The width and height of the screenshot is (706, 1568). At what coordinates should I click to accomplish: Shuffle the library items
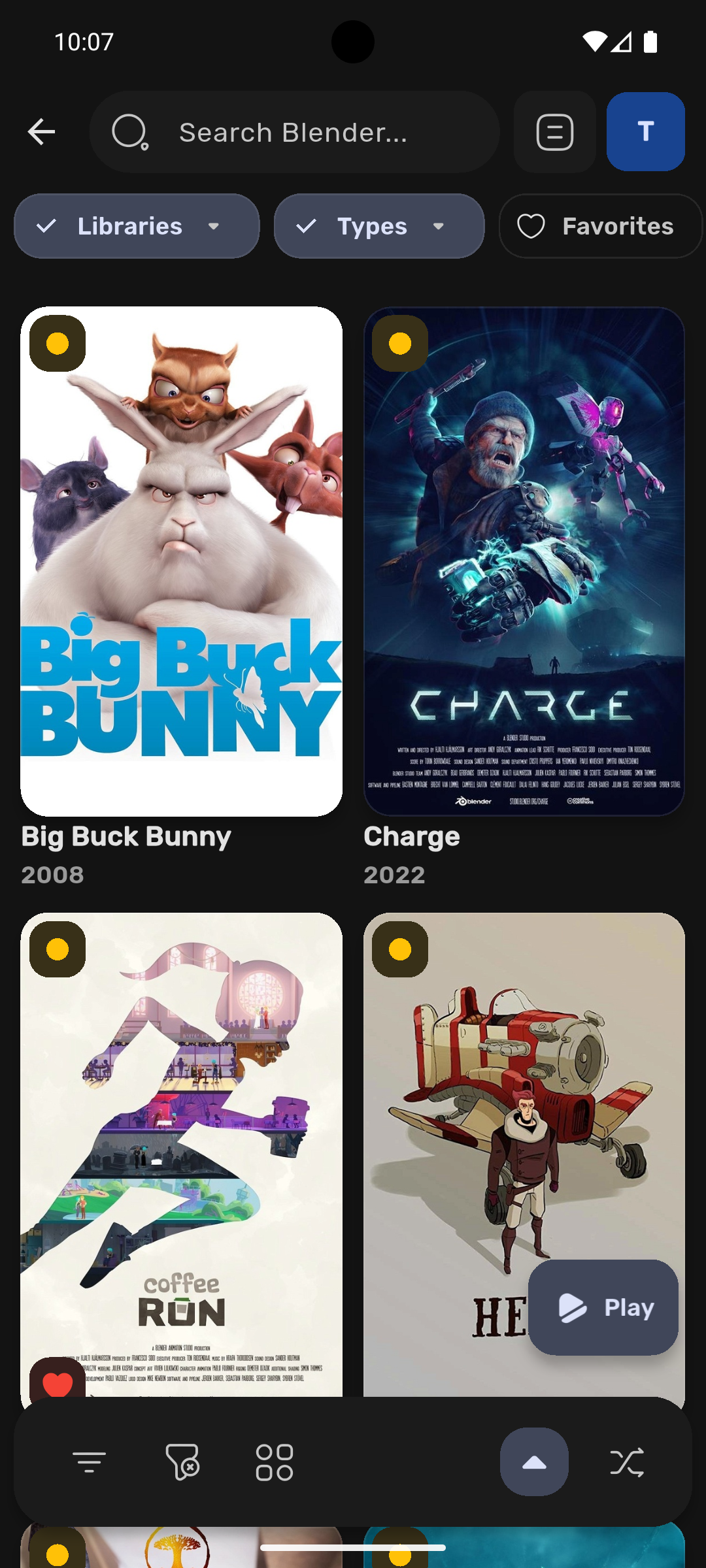tap(627, 1462)
